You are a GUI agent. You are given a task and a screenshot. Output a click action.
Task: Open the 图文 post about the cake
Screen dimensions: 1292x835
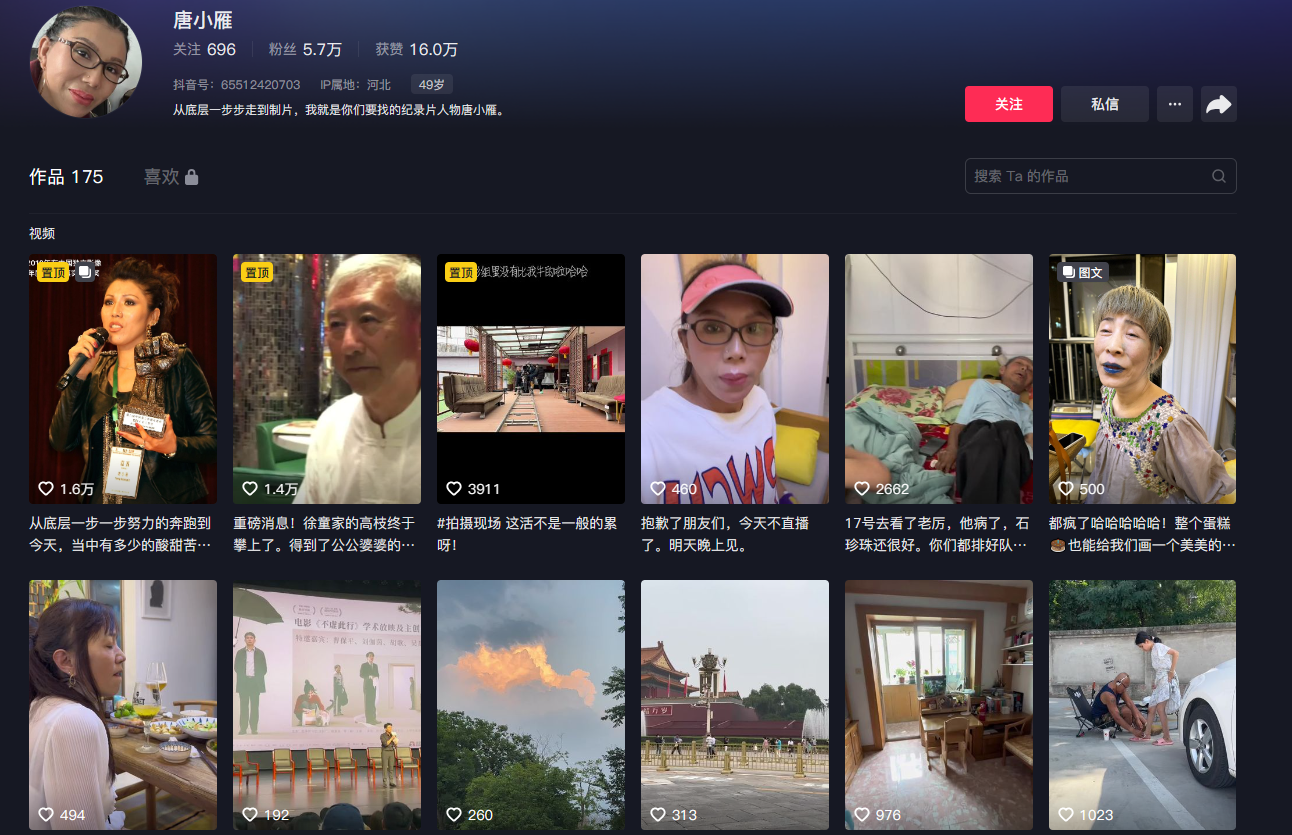pyautogui.click(x=1142, y=378)
